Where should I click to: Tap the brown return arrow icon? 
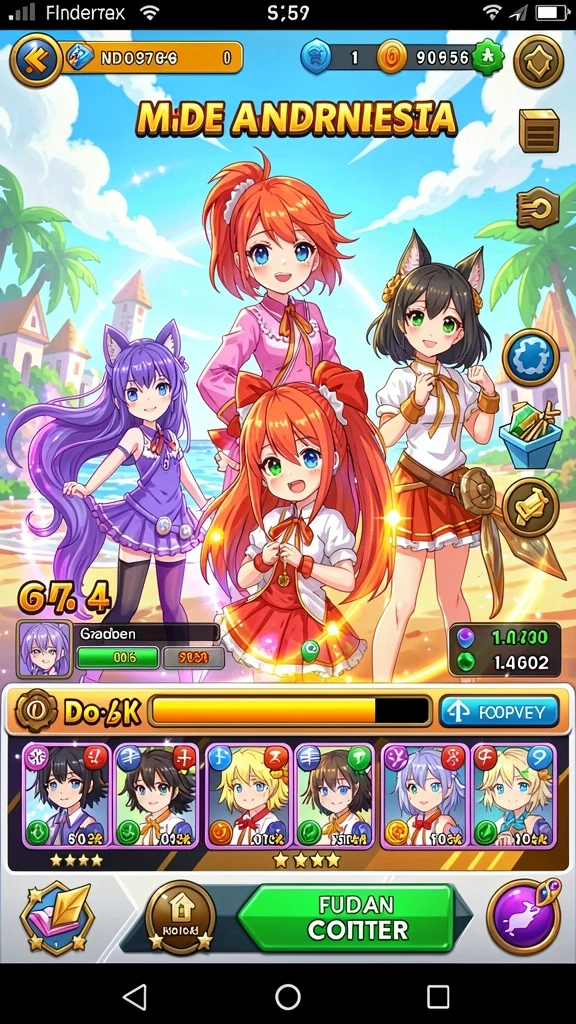click(538, 208)
